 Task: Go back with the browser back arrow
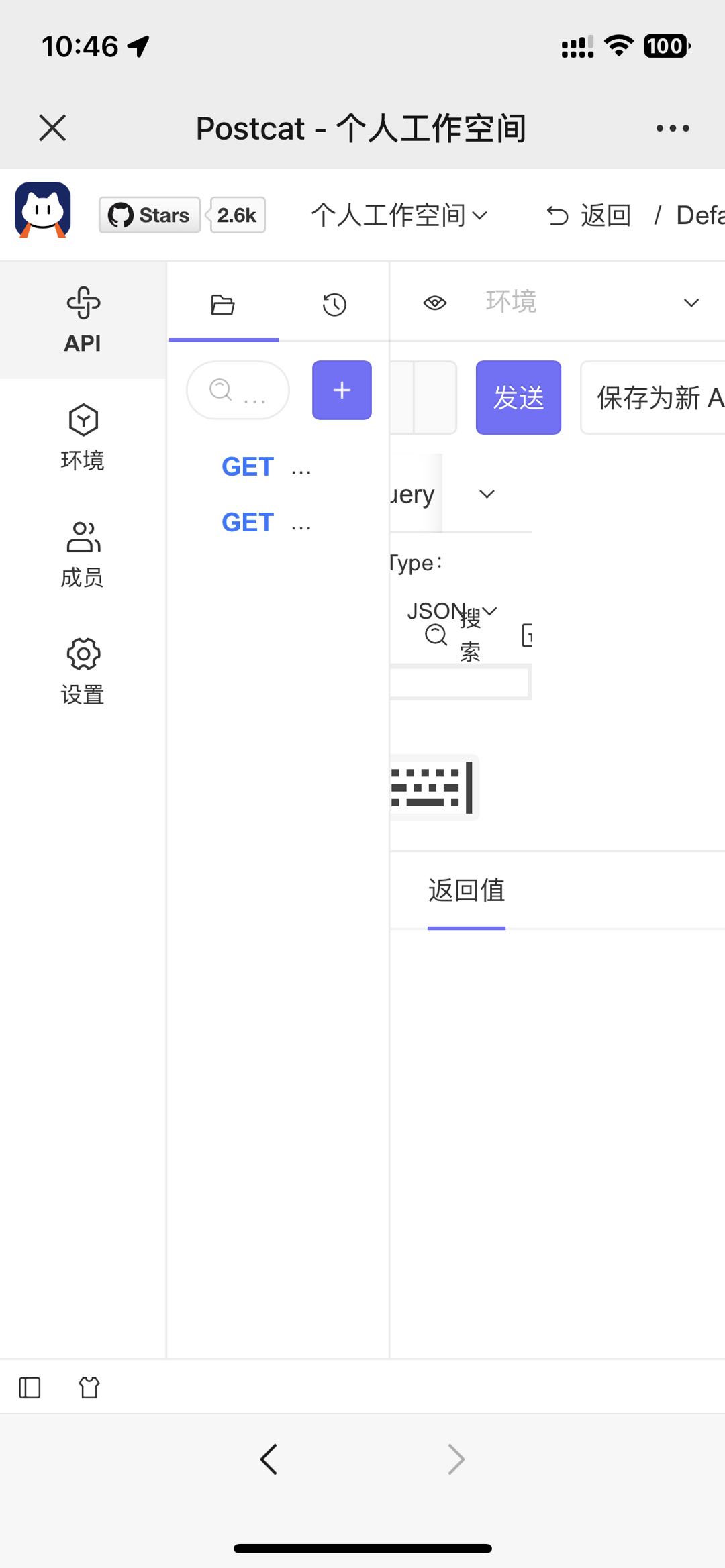coord(269,1459)
